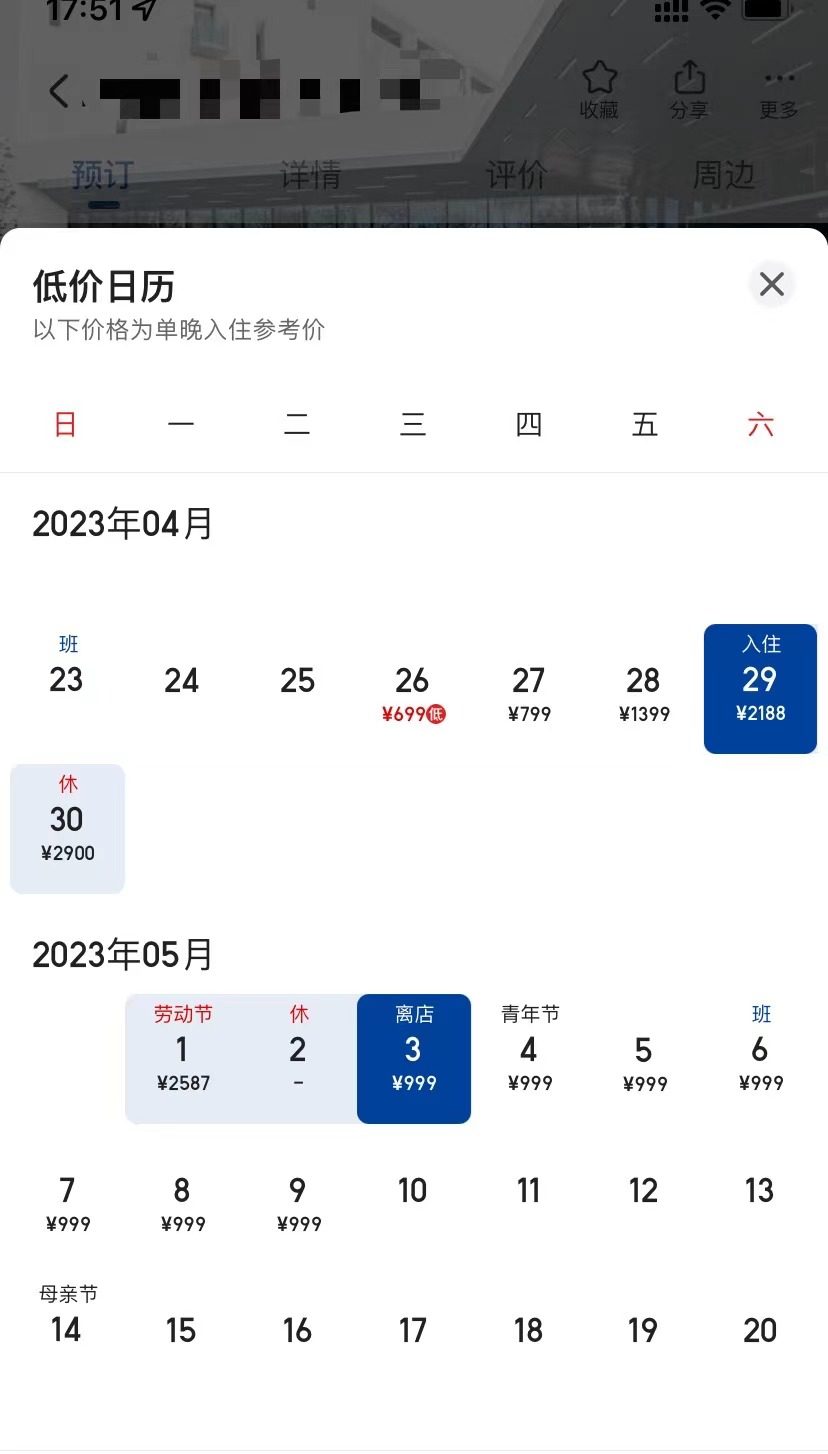Choose May 1 Labor Day date

coord(182,1058)
